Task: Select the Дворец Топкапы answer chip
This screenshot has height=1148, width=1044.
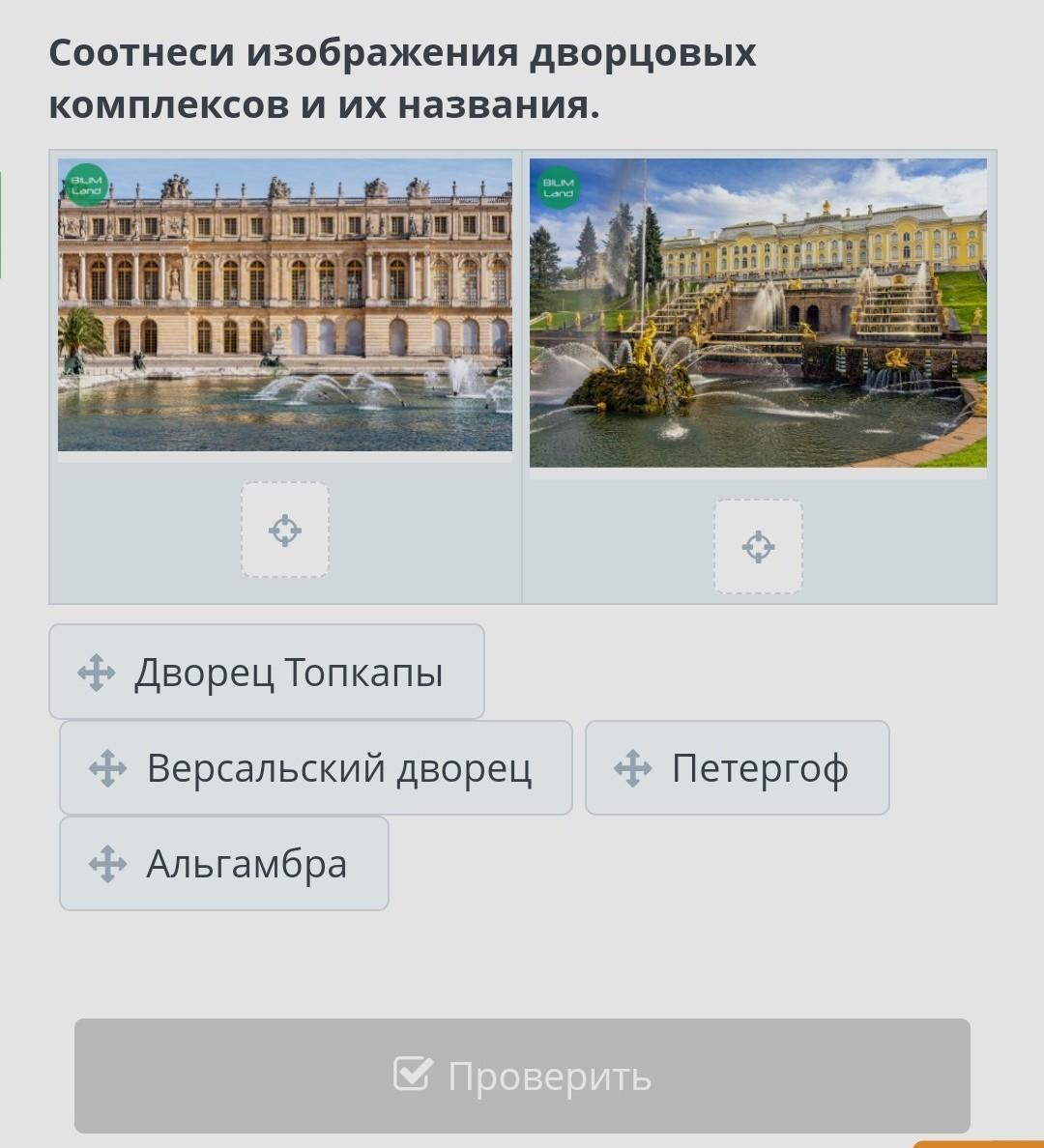Action: pyautogui.click(x=267, y=673)
